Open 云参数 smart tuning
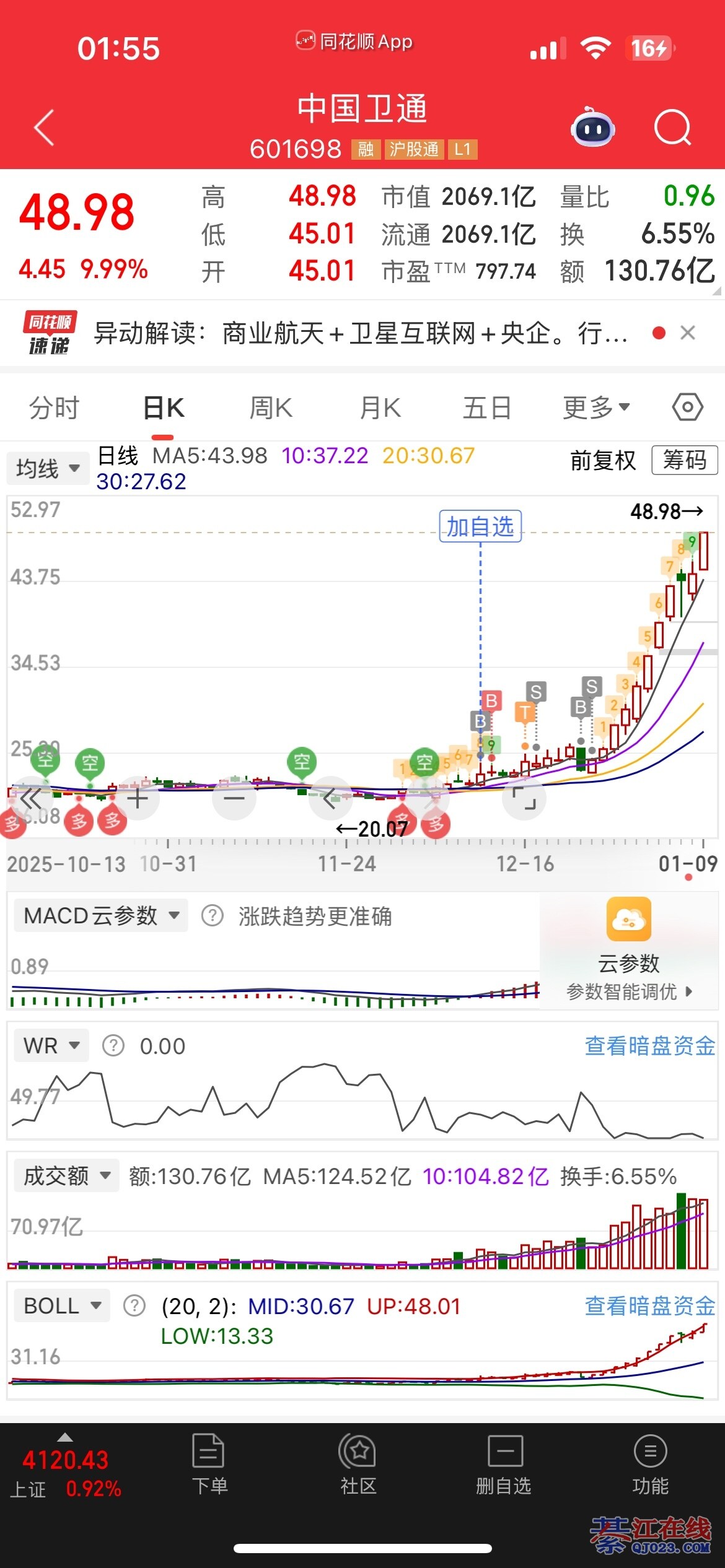 [x=628, y=947]
